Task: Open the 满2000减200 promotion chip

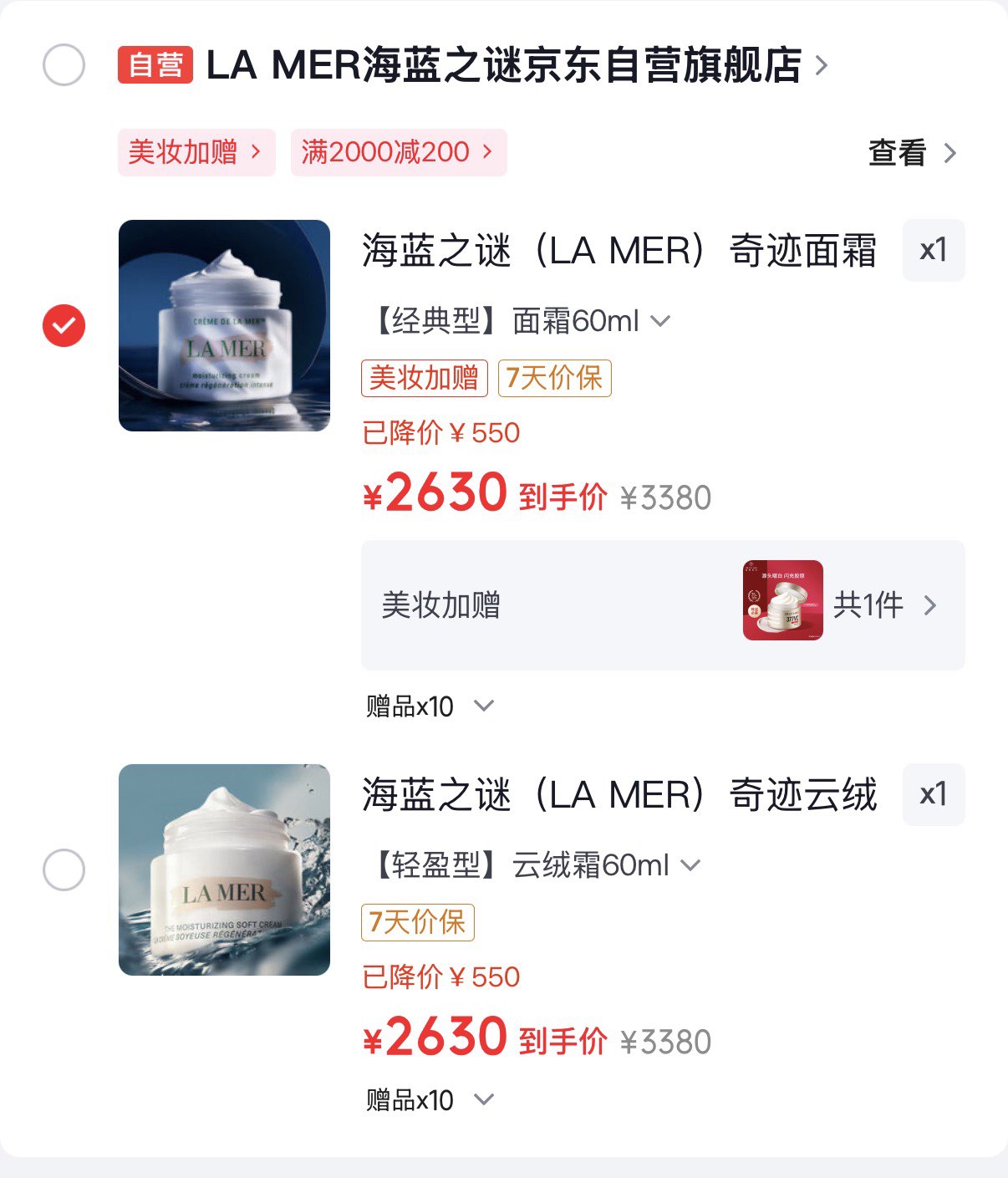Action: (x=398, y=152)
